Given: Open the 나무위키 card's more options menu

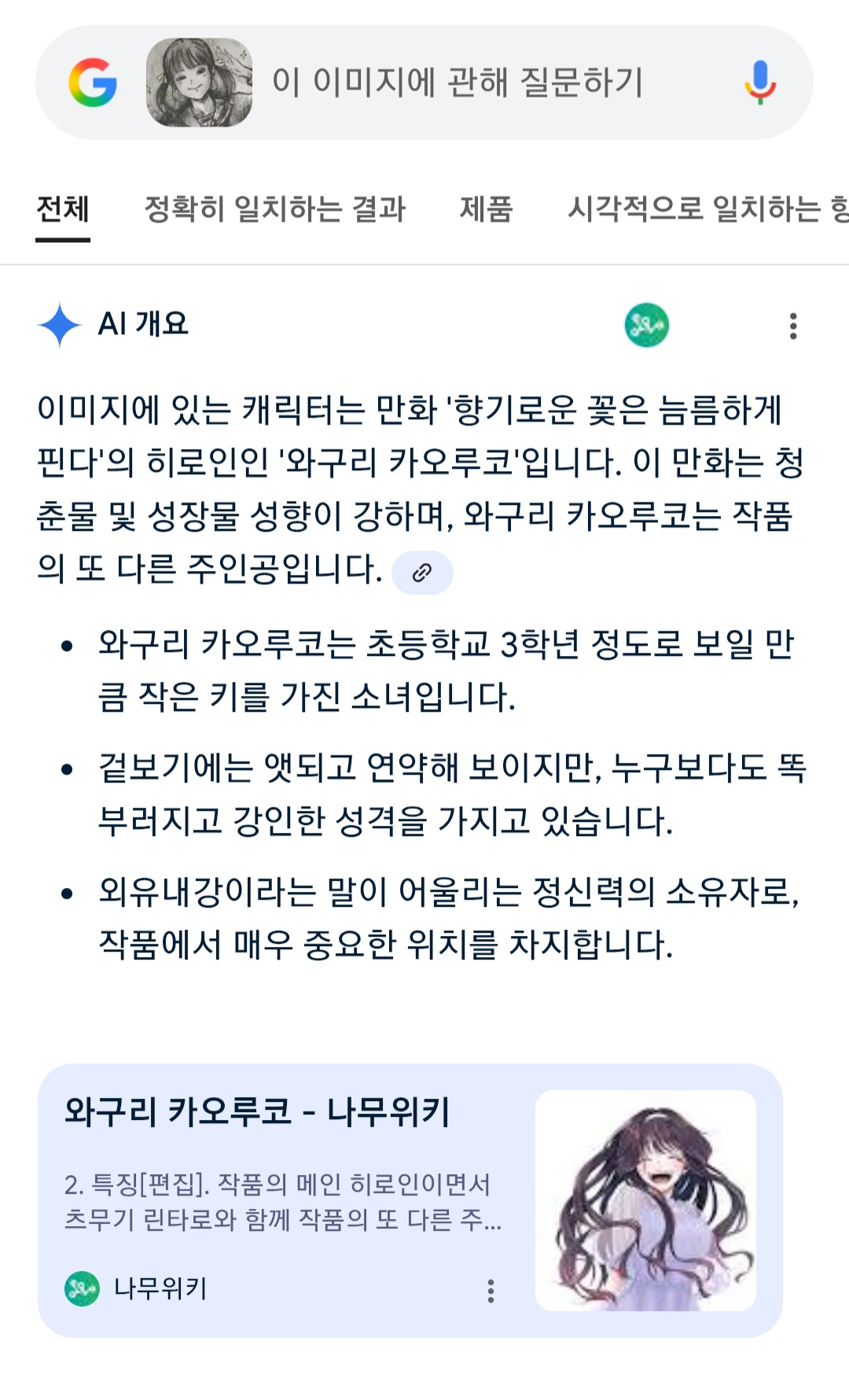Looking at the screenshot, I should [x=491, y=1291].
